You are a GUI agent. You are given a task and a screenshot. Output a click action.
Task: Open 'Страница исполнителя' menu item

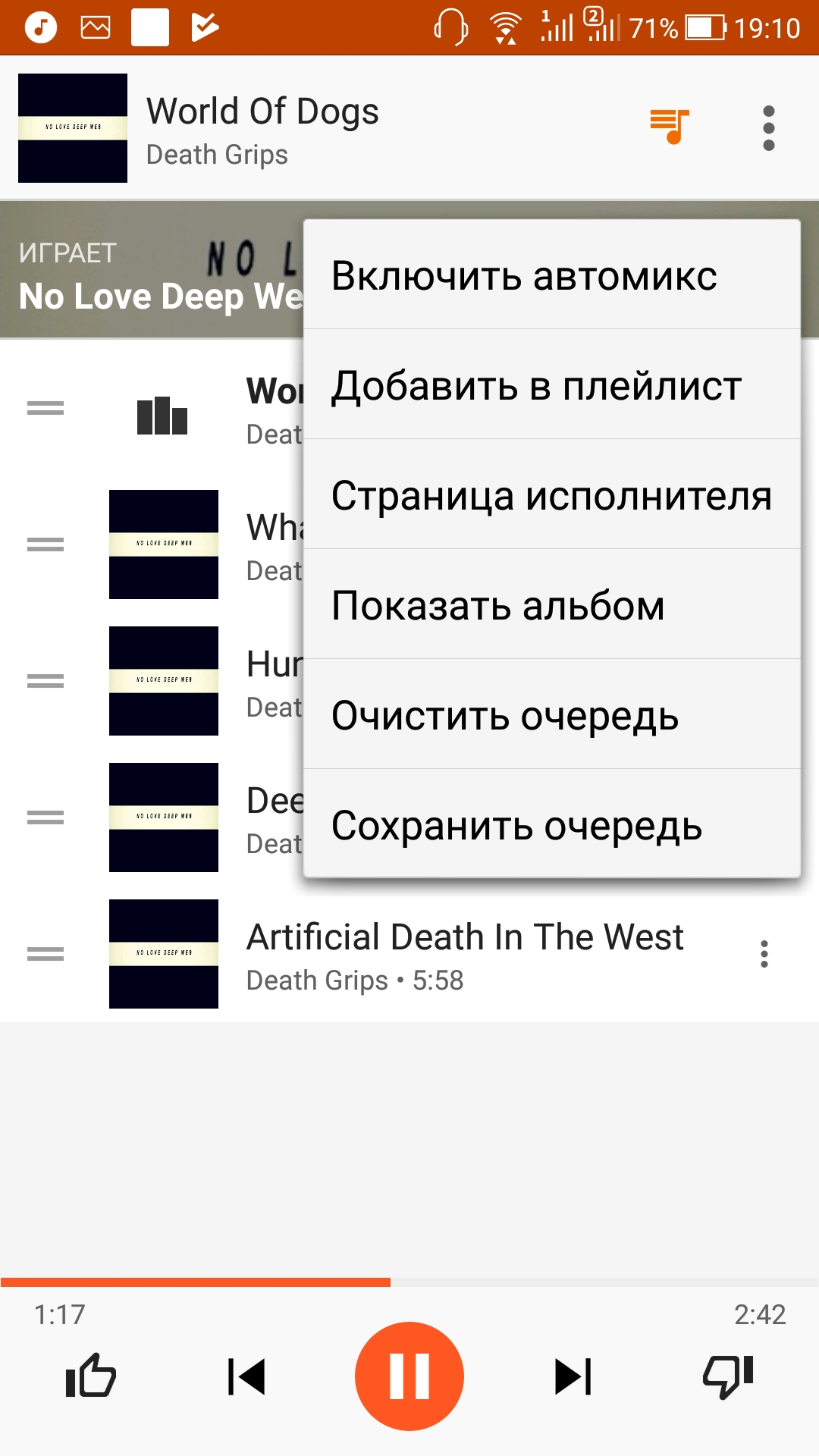(551, 495)
